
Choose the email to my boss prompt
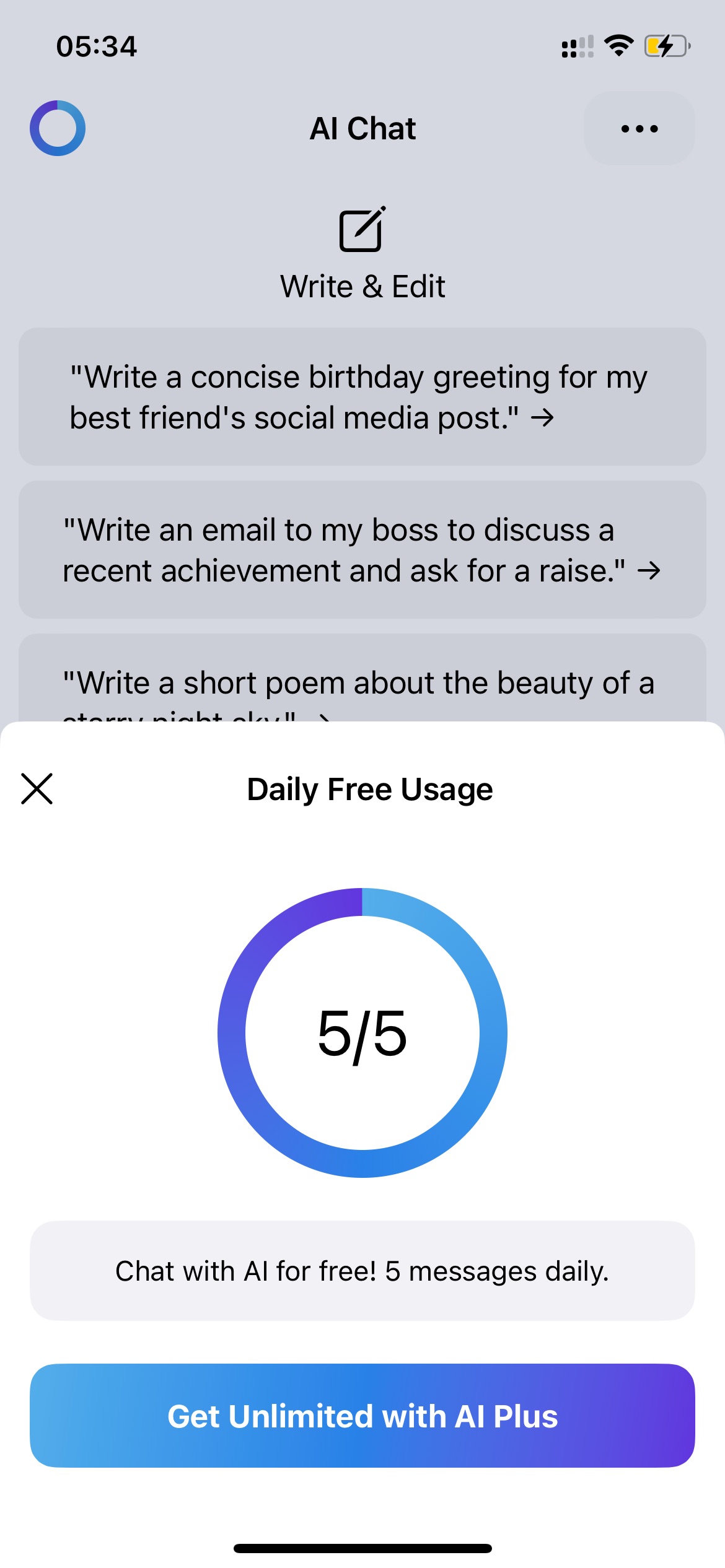coord(362,549)
